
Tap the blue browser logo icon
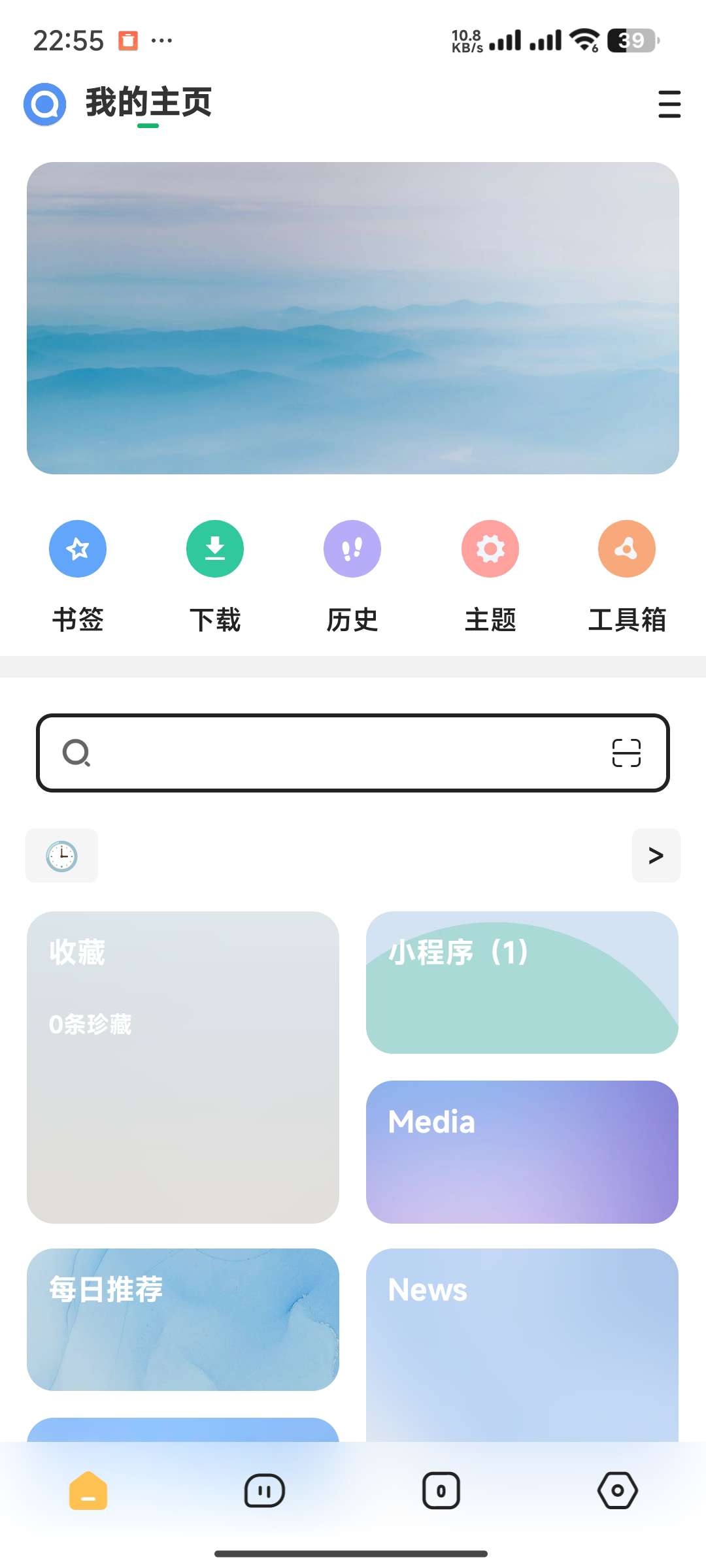point(45,104)
